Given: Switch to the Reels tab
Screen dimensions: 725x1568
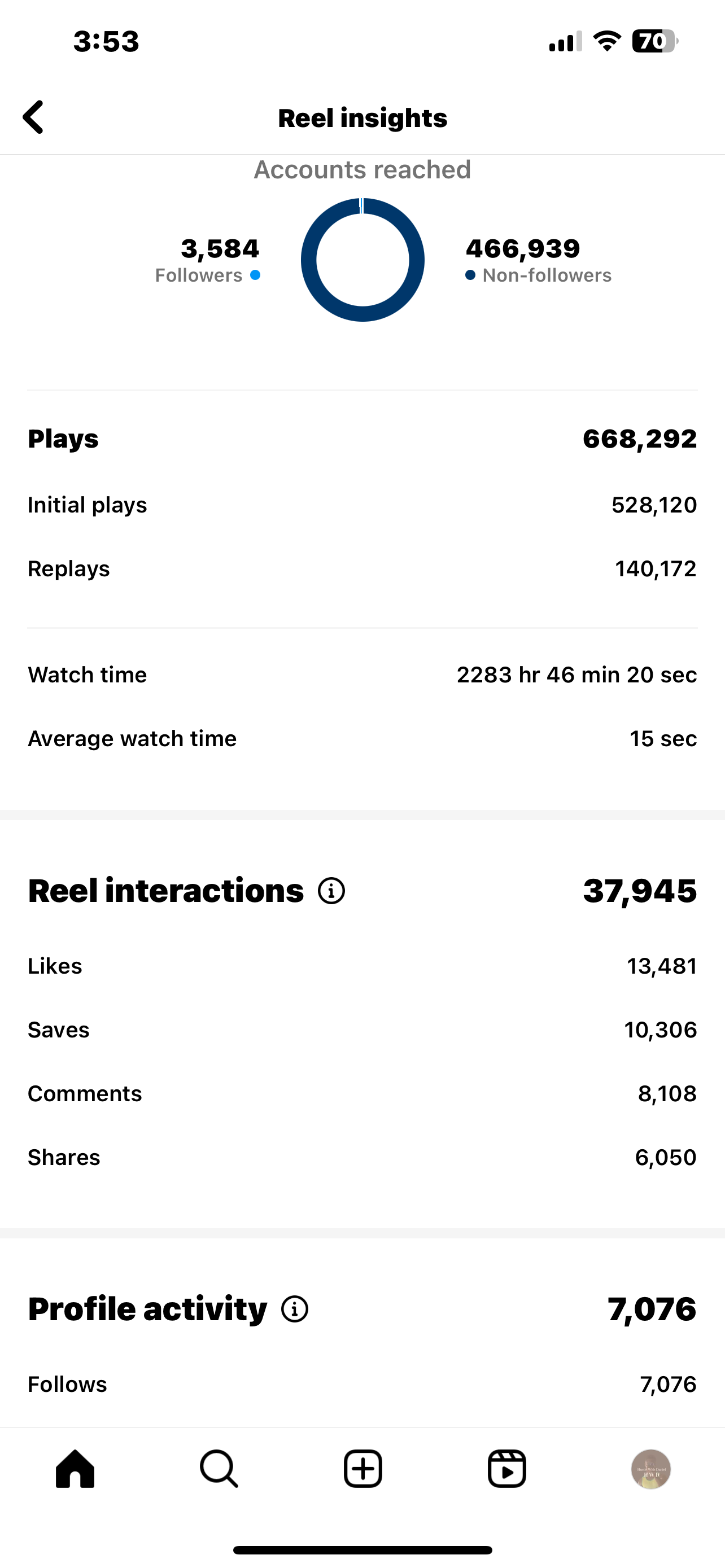Looking at the screenshot, I should click(x=507, y=1469).
